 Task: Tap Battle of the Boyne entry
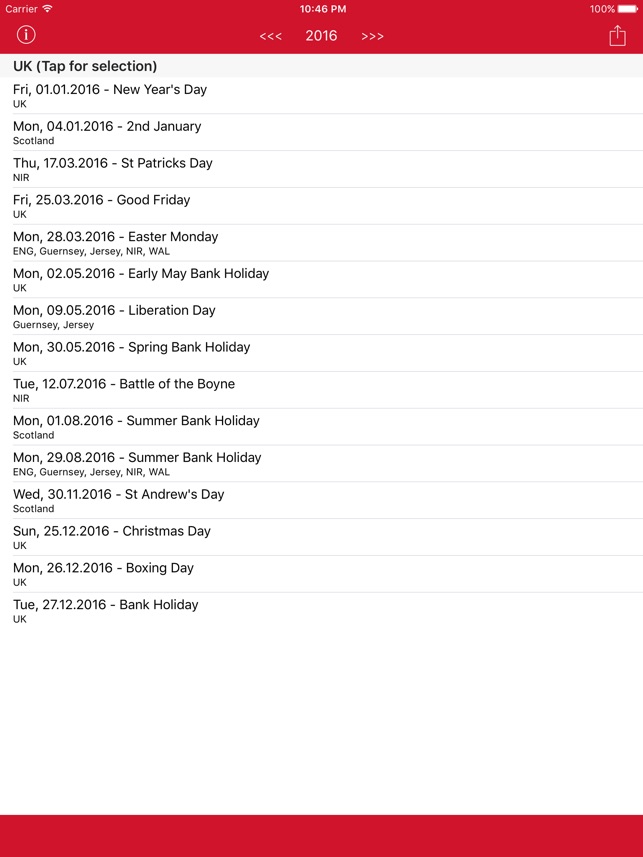click(322, 390)
